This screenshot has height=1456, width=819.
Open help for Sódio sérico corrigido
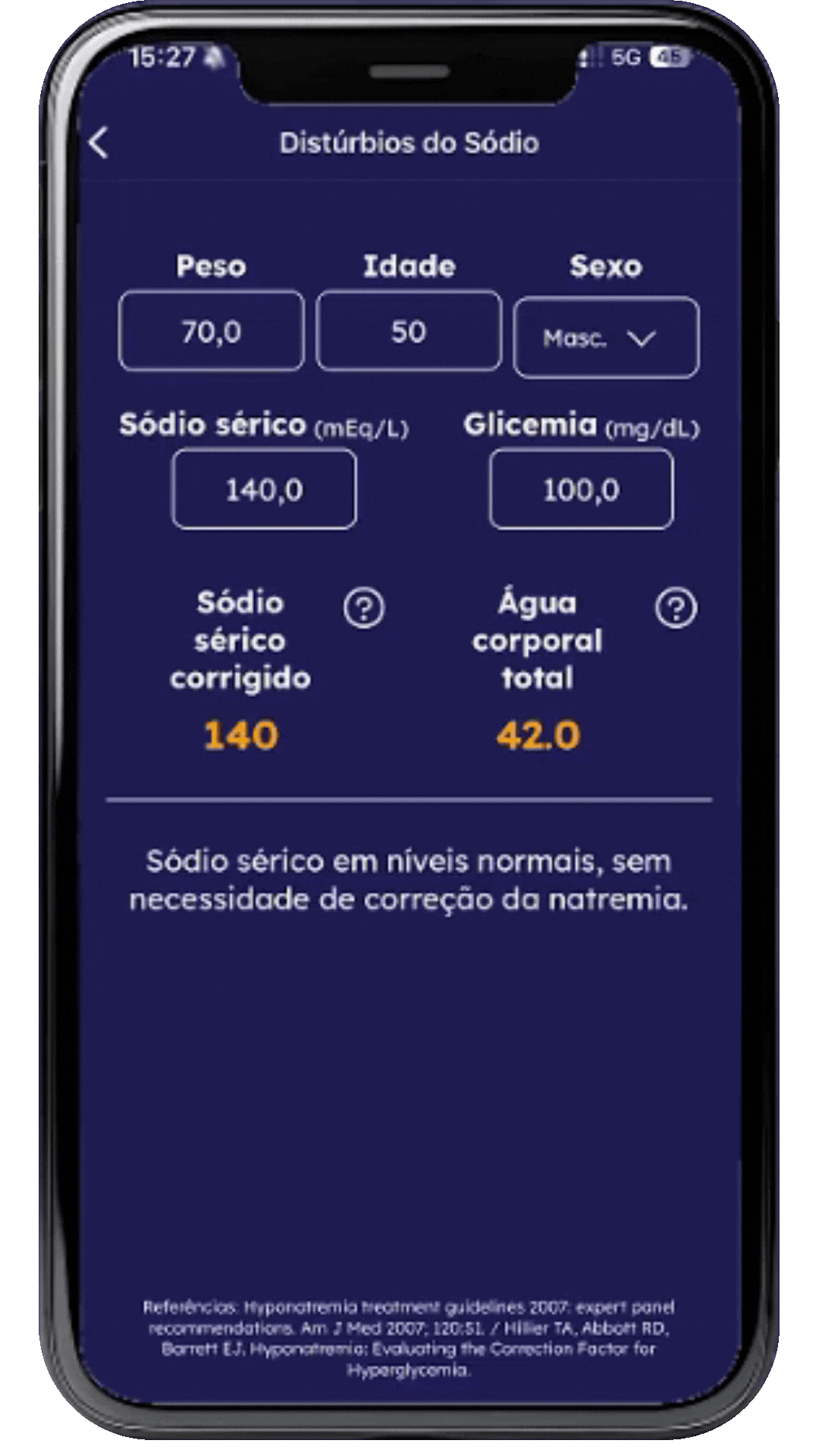click(x=364, y=608)
